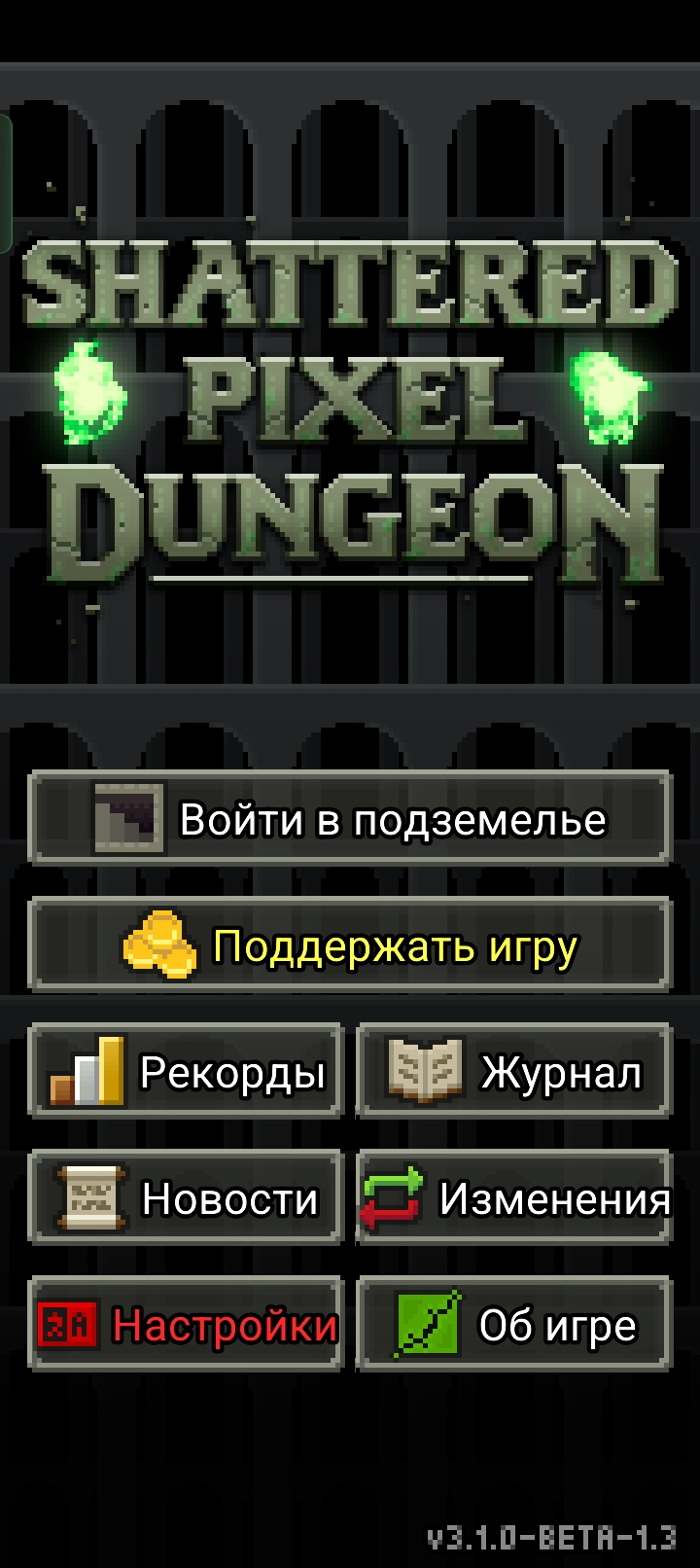View the 'Новости' news
The width and height of the screenshot is (700, 1568).
(186, 1197)
